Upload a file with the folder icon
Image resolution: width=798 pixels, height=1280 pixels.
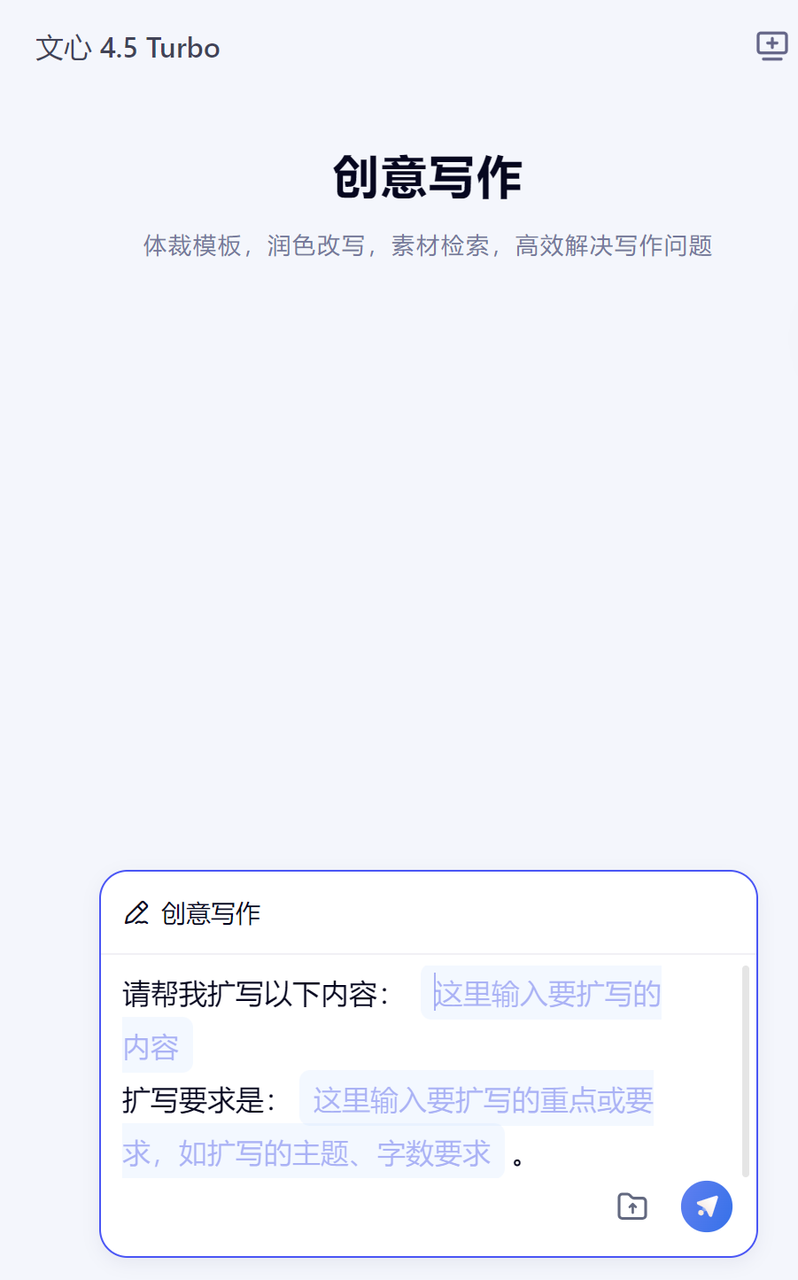click(632, 1207)
